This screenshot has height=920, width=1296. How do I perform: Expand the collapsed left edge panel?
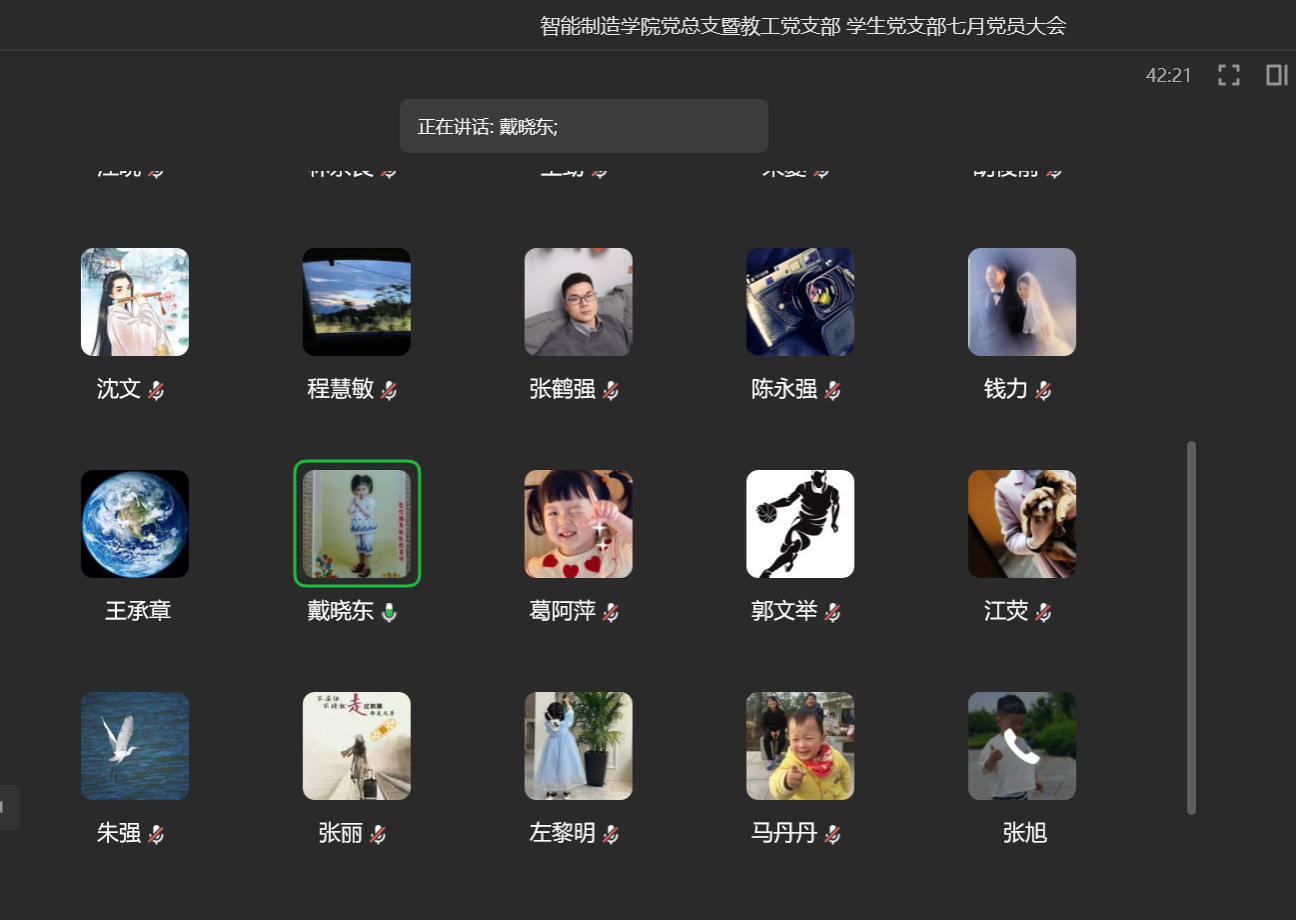[8, 807]
